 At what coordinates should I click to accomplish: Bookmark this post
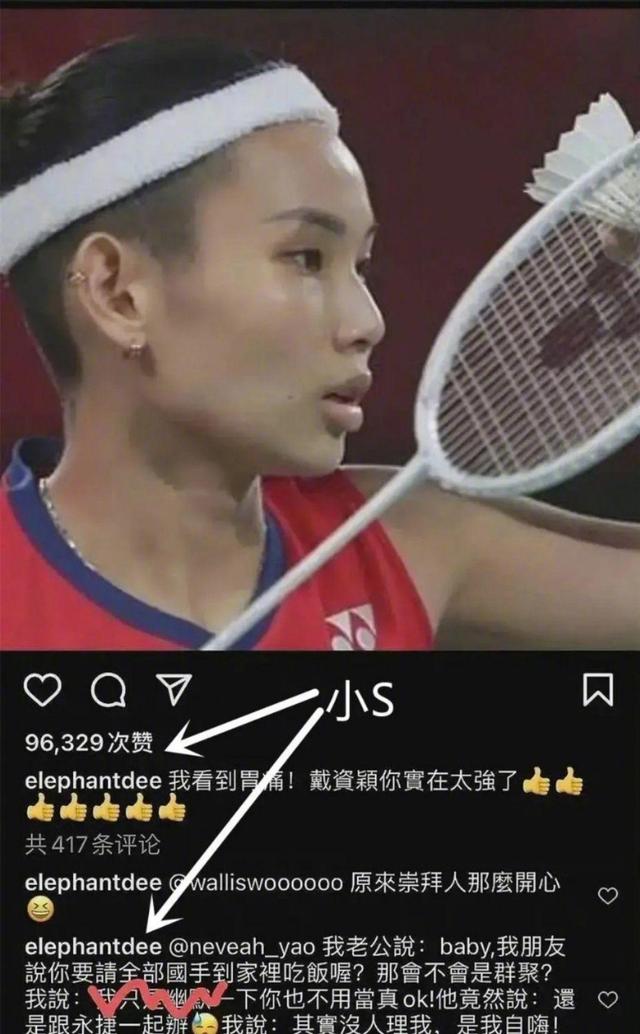coord(597,689)
